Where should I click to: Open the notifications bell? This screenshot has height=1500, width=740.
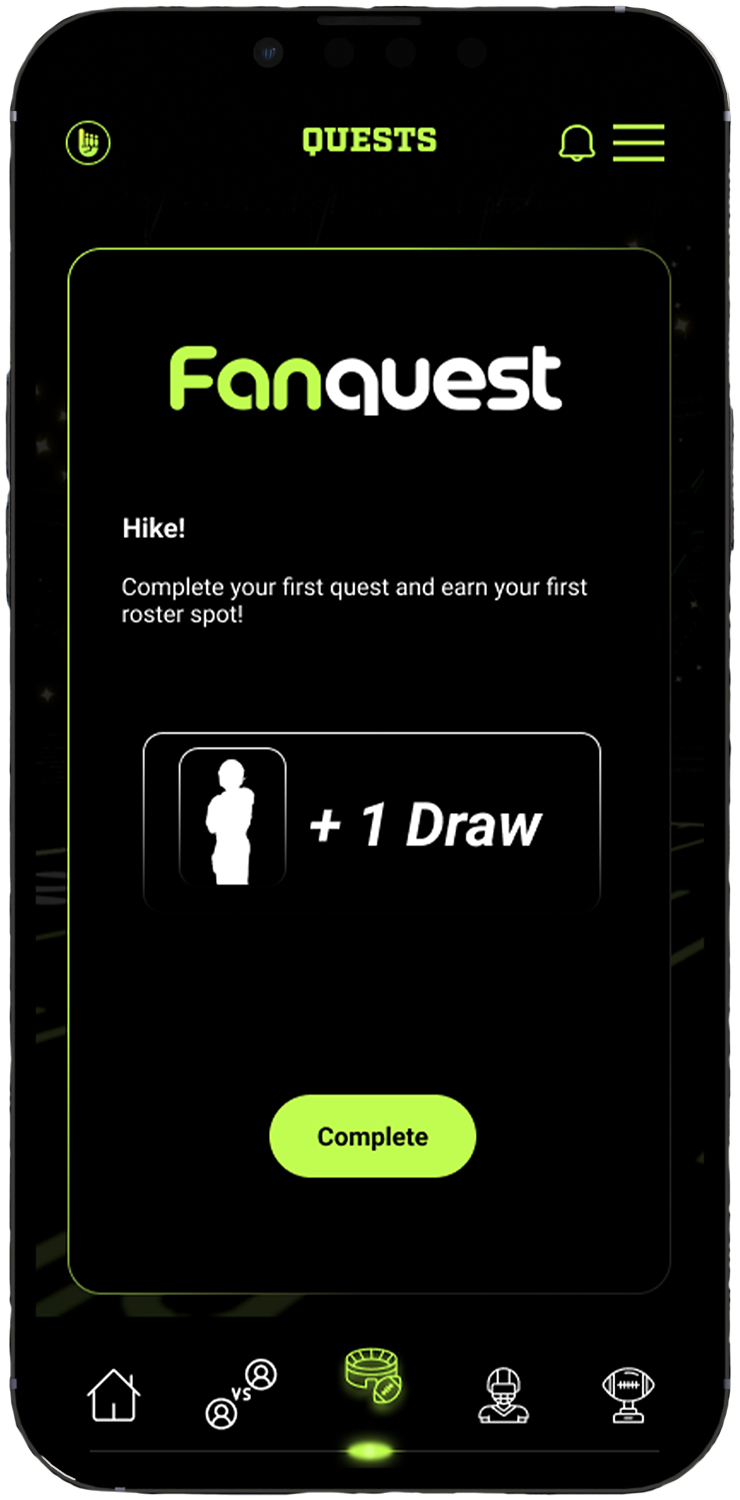click(576, 144)
